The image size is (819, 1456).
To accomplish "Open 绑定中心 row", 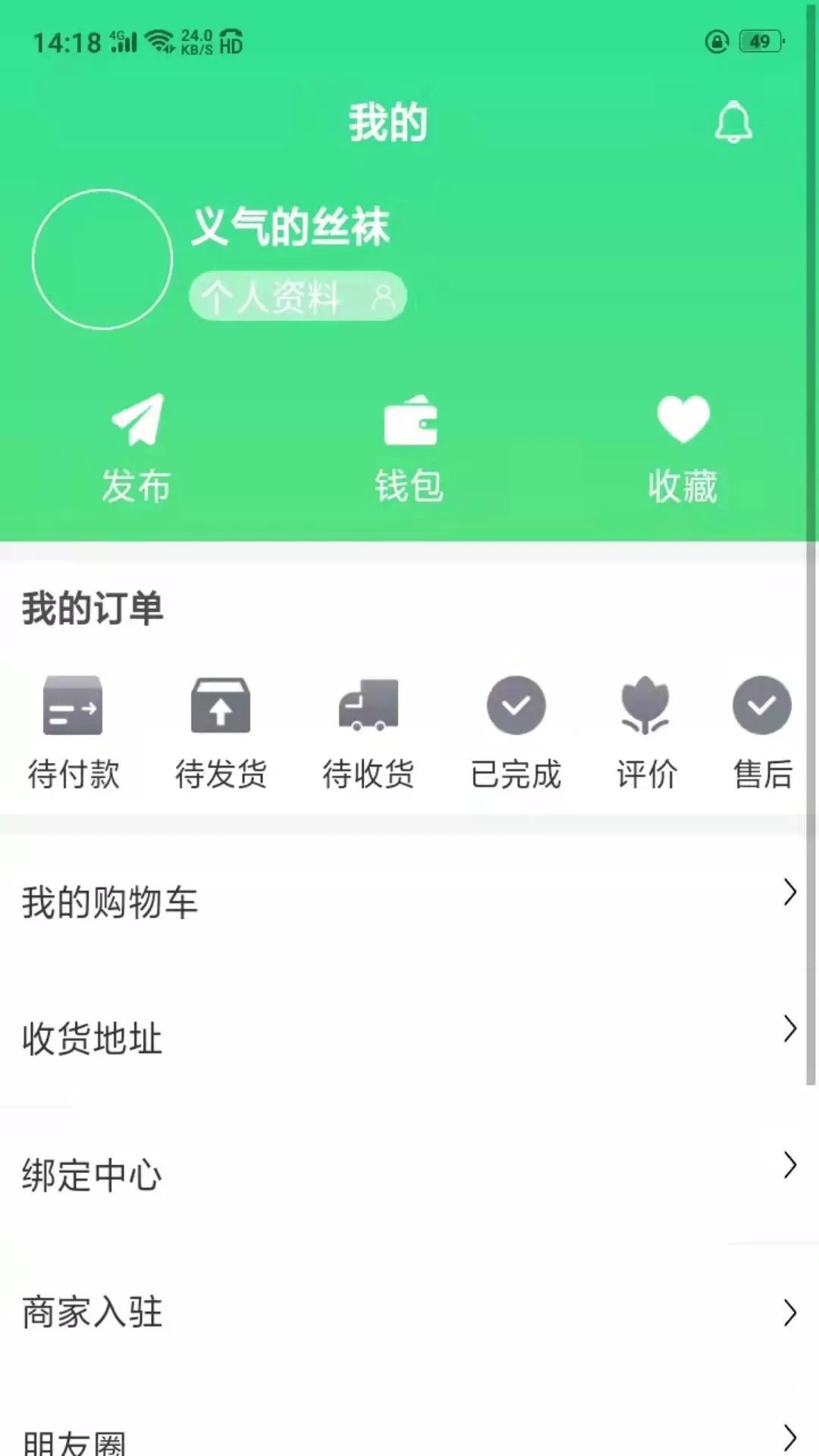I will (x=409, y=1175).
